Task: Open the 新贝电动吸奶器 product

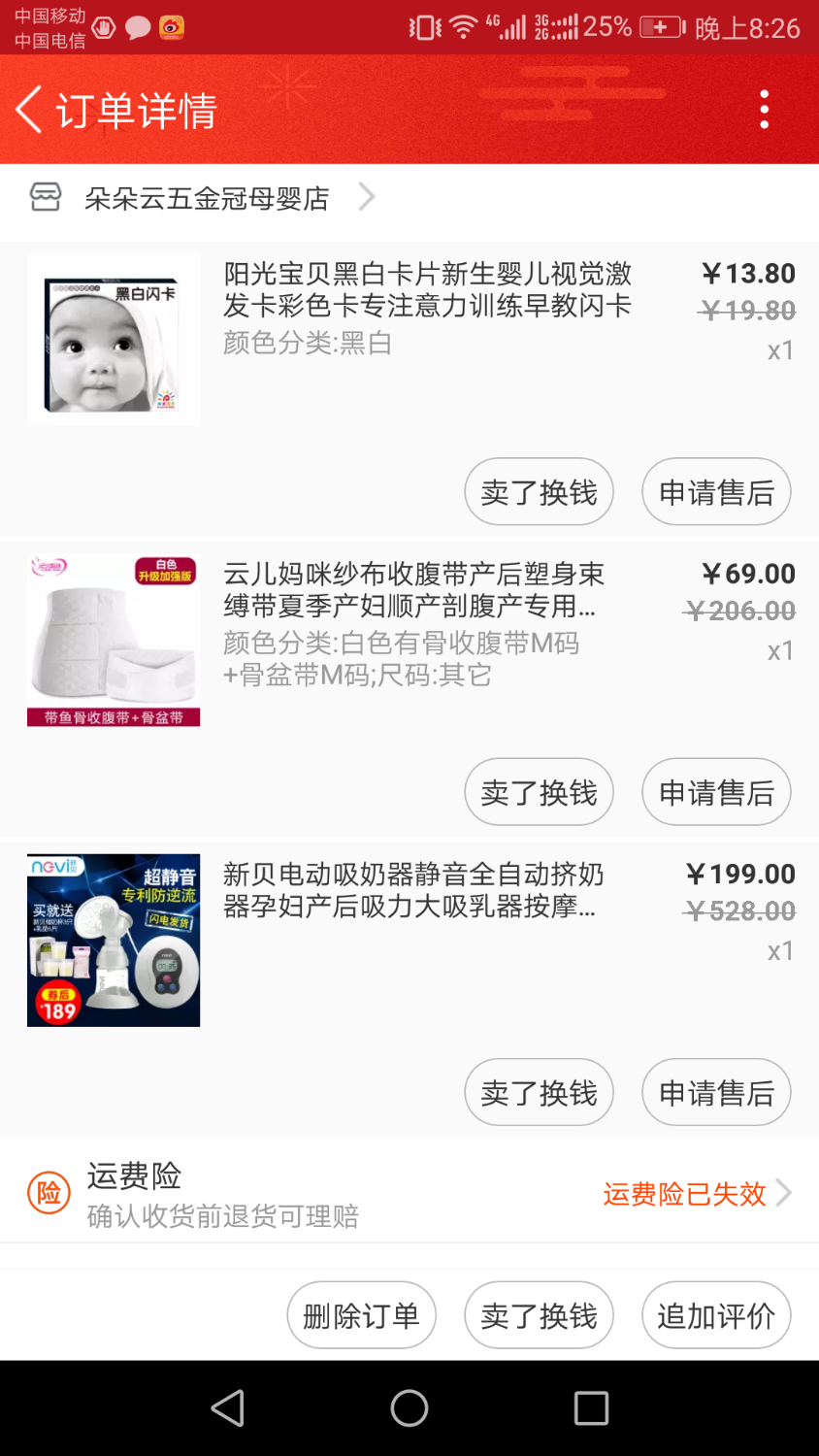Action: click(x=412, y=890)
